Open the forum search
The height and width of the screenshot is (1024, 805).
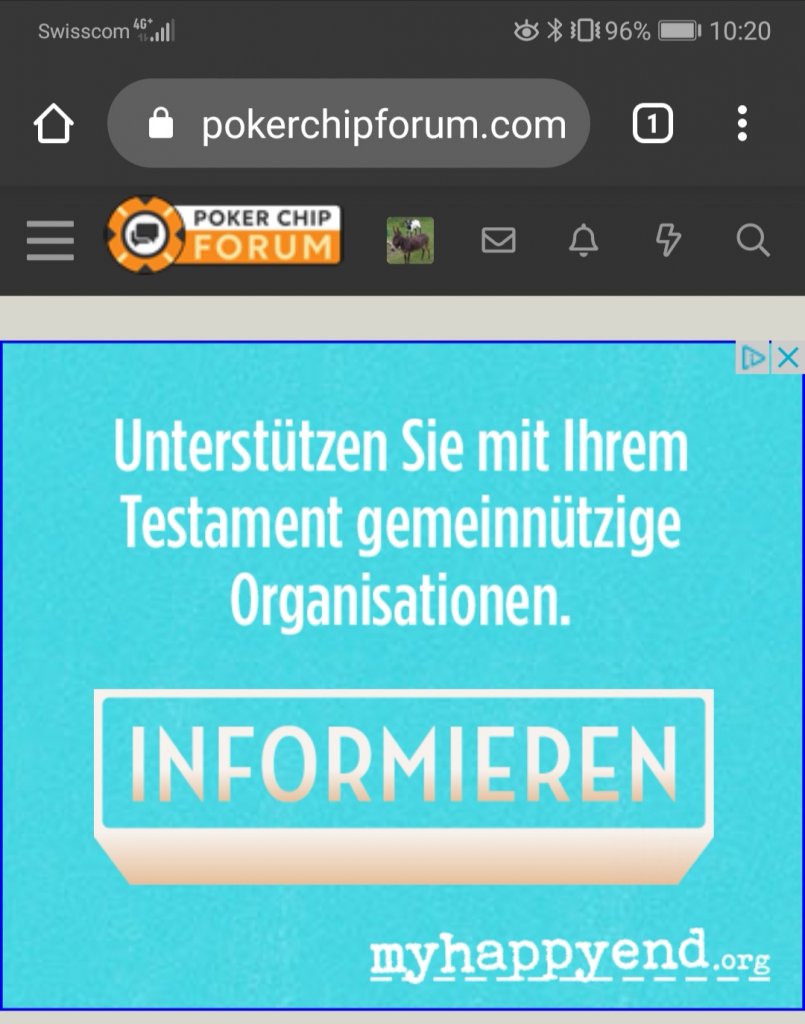tap(752, 241)
